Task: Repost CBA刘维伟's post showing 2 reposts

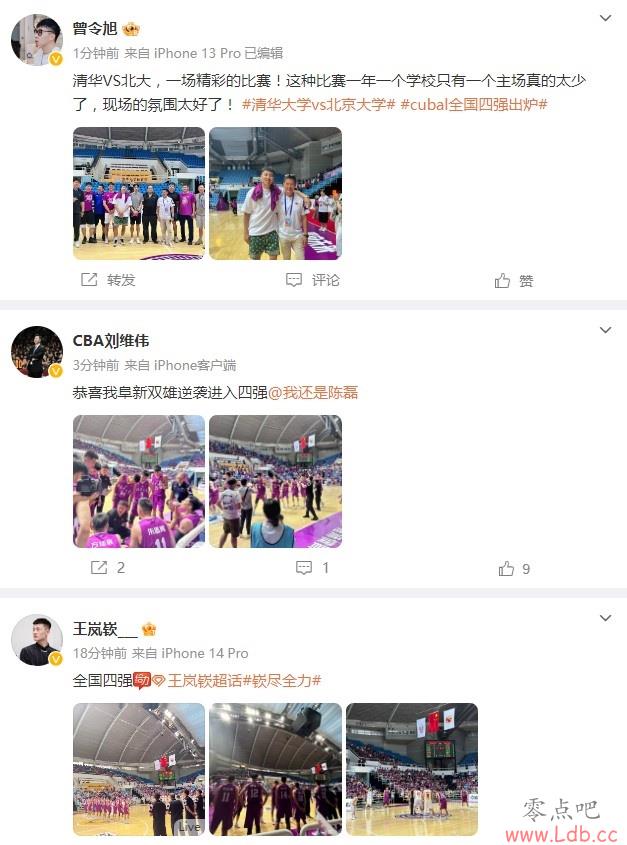Action: (x=108, y=568)
